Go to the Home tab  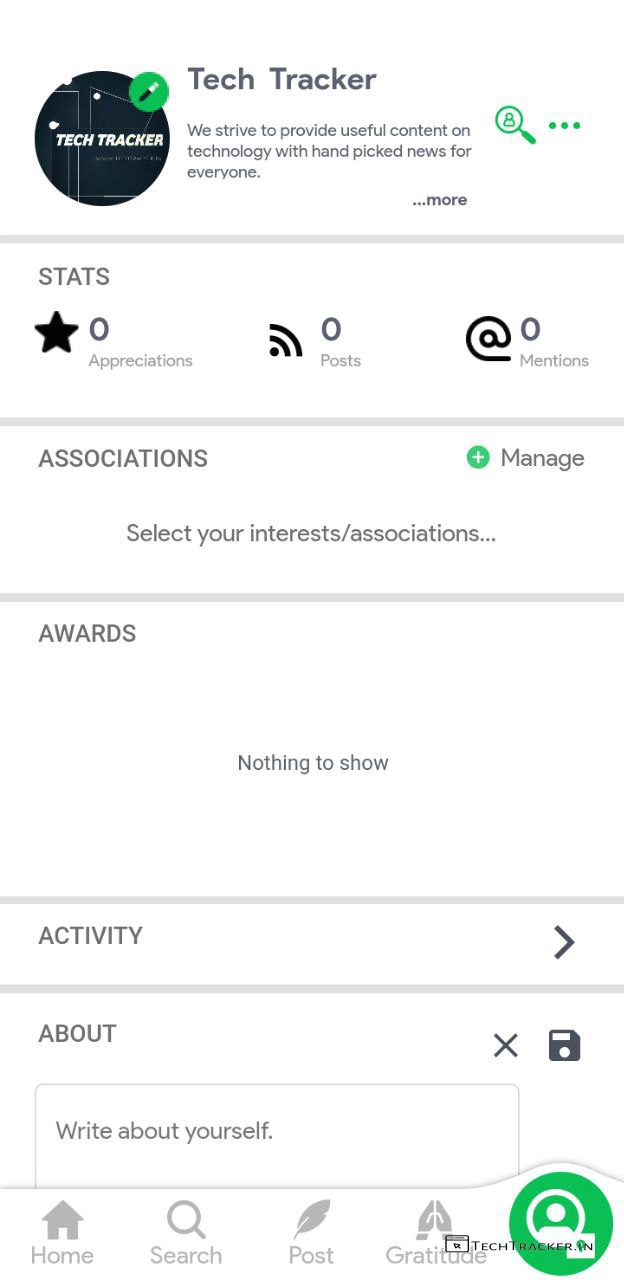(x=62, y=1234)
